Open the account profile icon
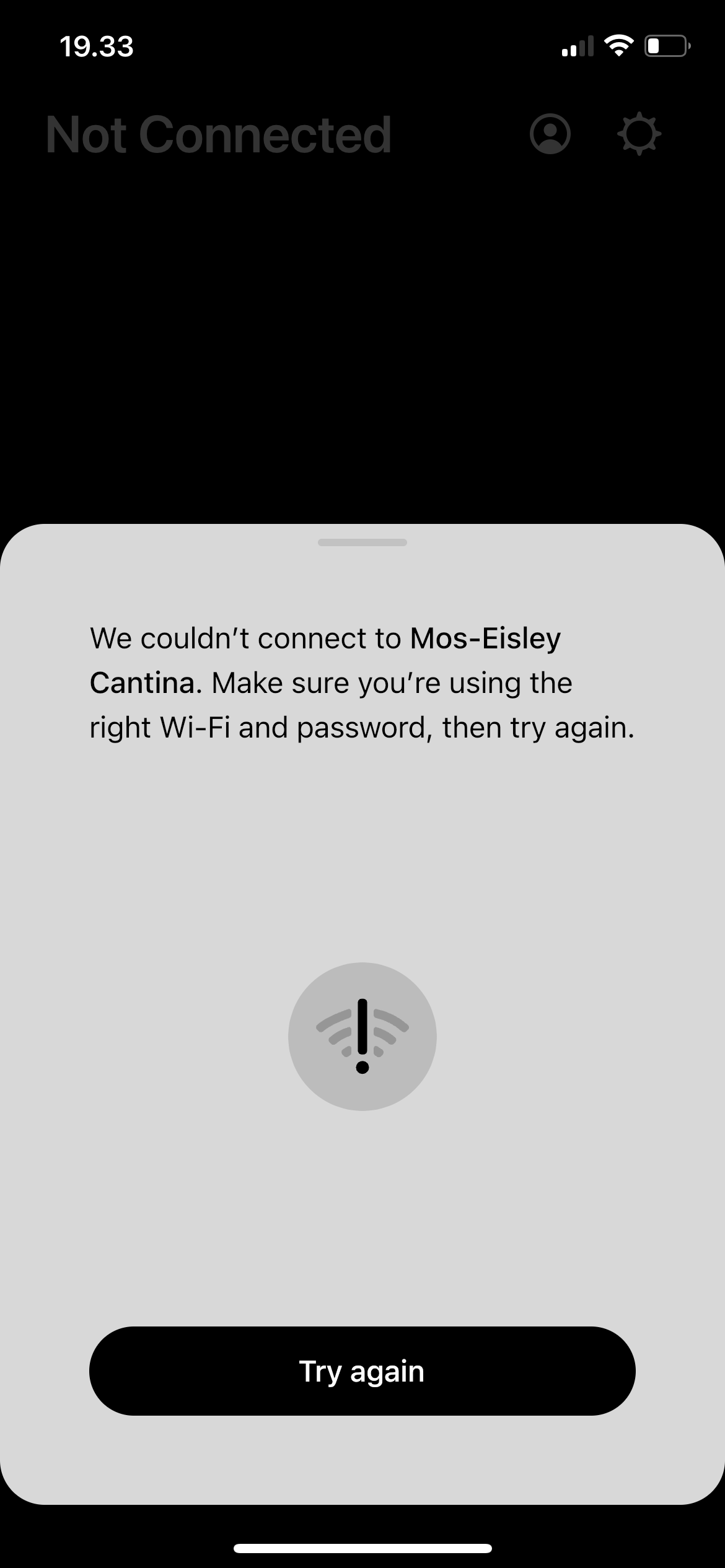 pyautogui.click(x=550, y=134)
